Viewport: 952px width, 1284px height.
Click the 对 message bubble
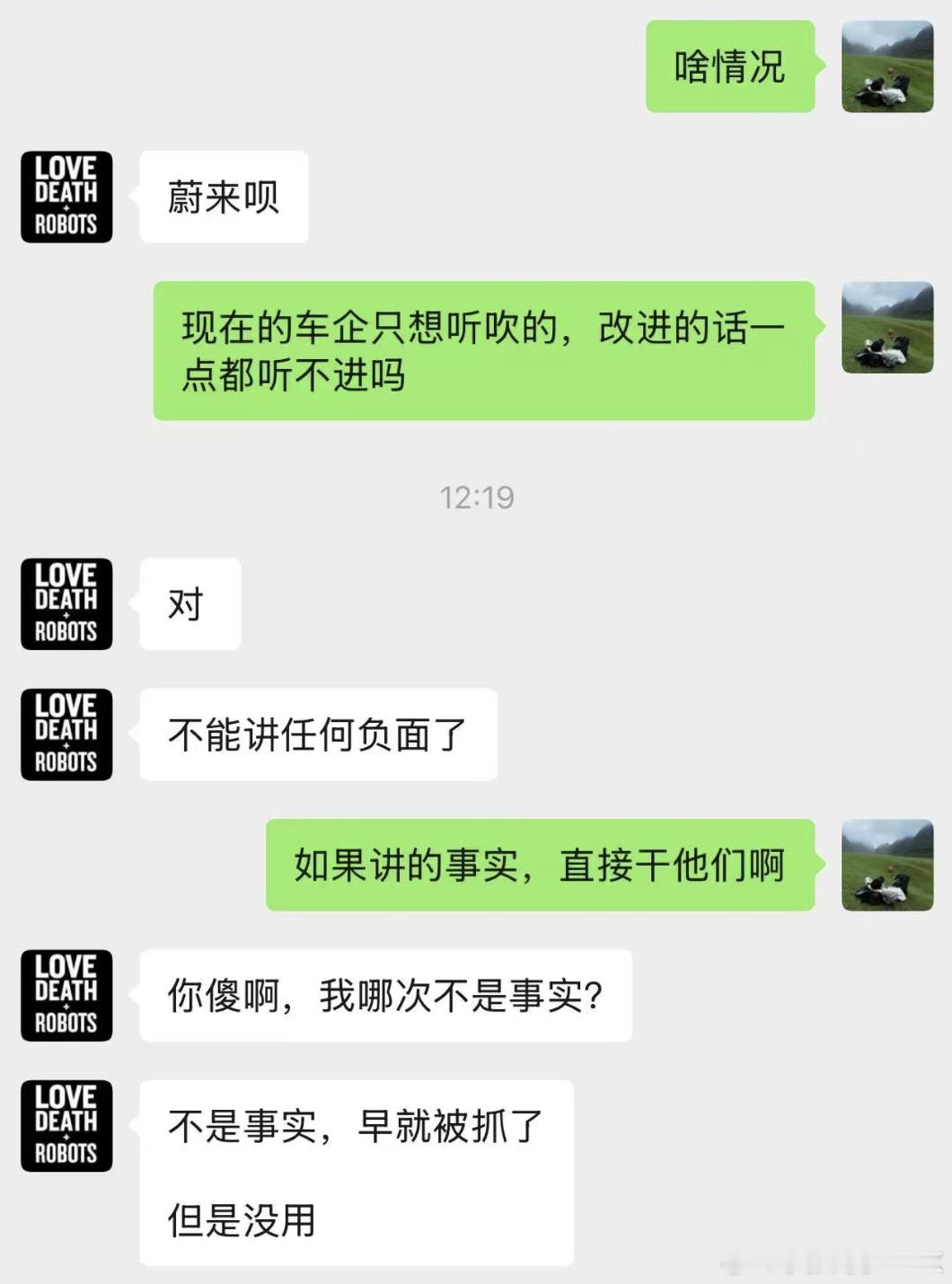(189, 603)
